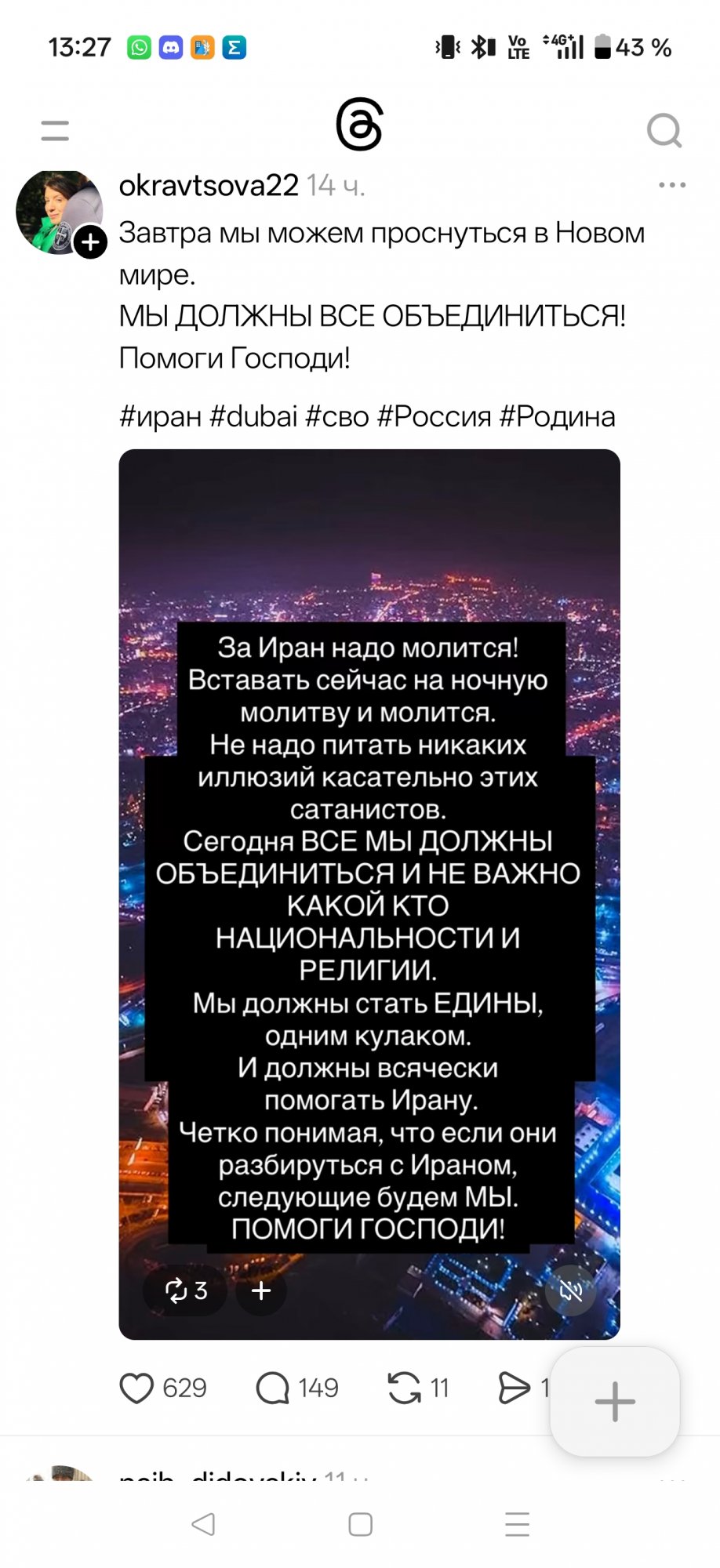Image resolution: width=720 pixels, height=1568 pixels.
Task: Go back with system navigation
Action: (204, 1524)
